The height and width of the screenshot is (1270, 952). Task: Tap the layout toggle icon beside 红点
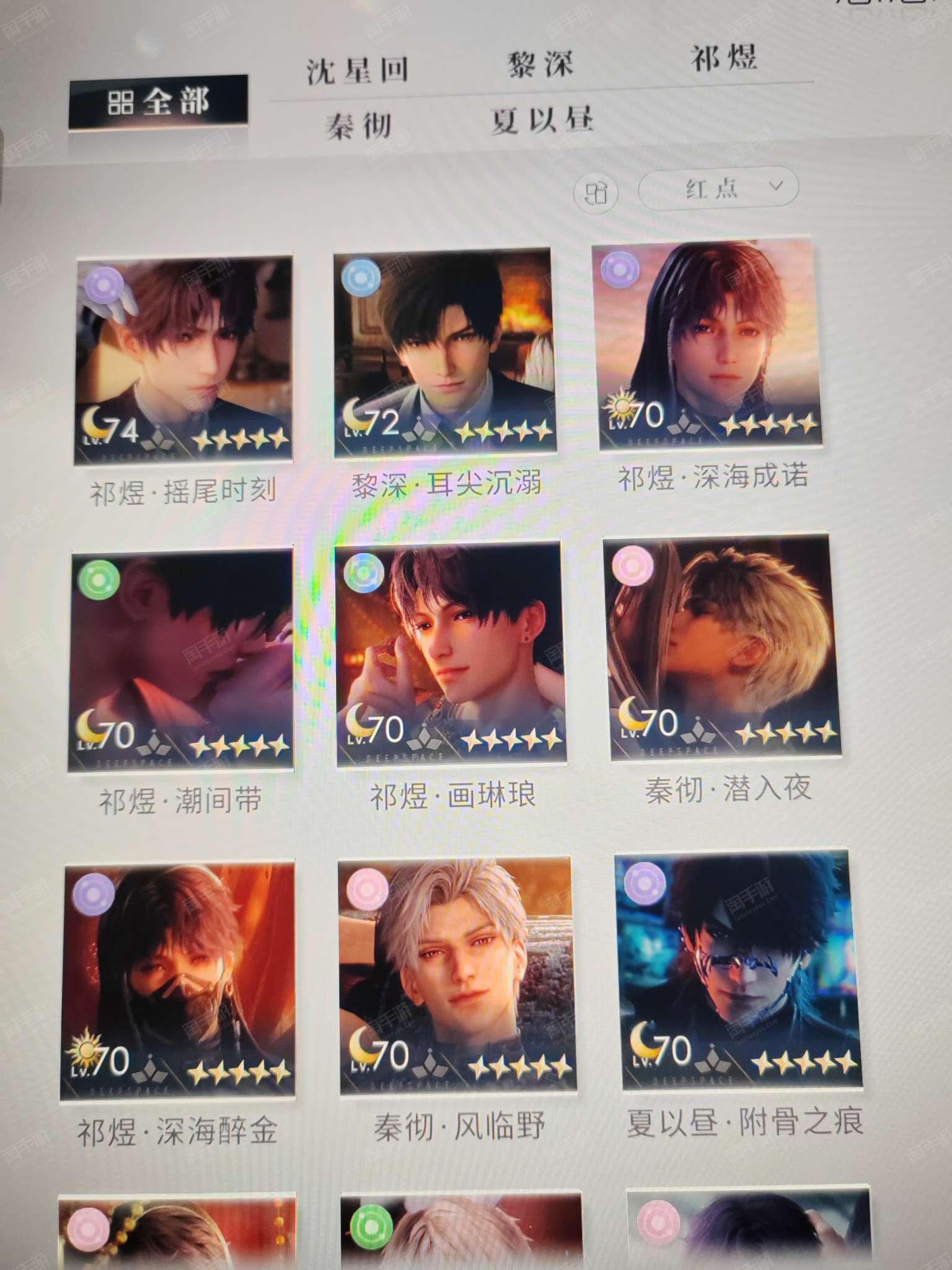[x=596, y=193]
